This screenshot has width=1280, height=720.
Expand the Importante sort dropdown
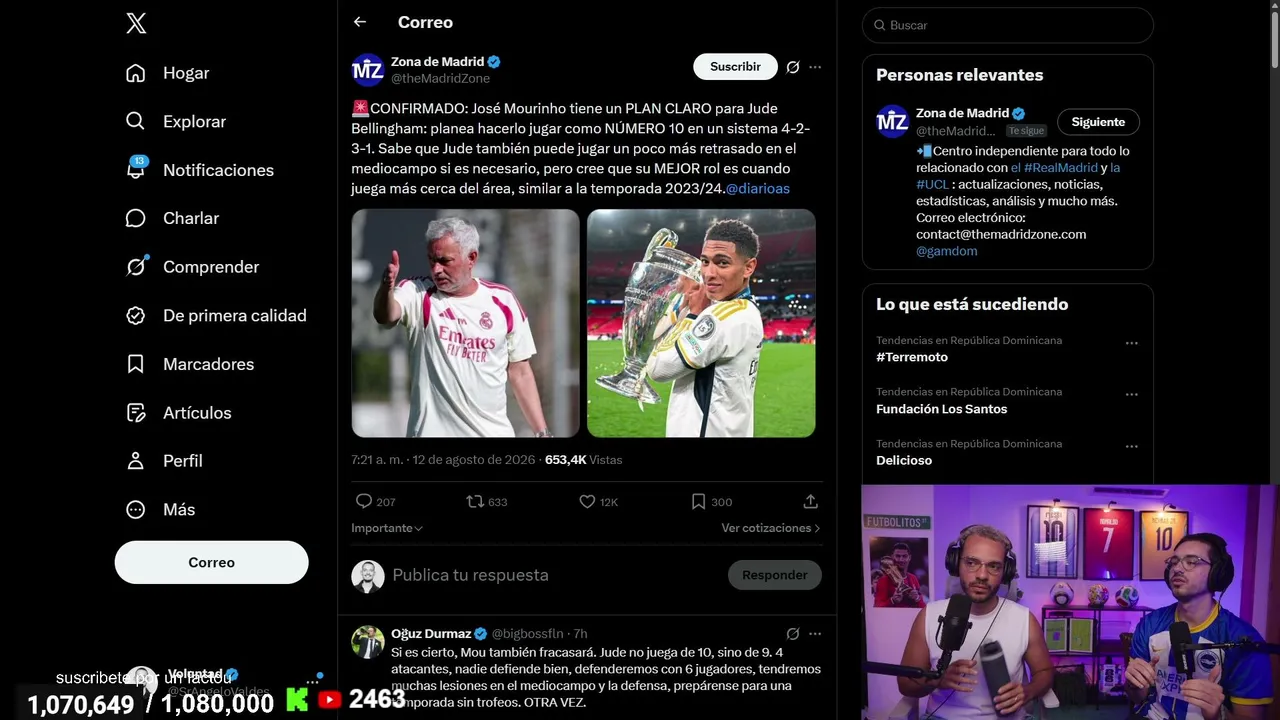coord(387,528)
